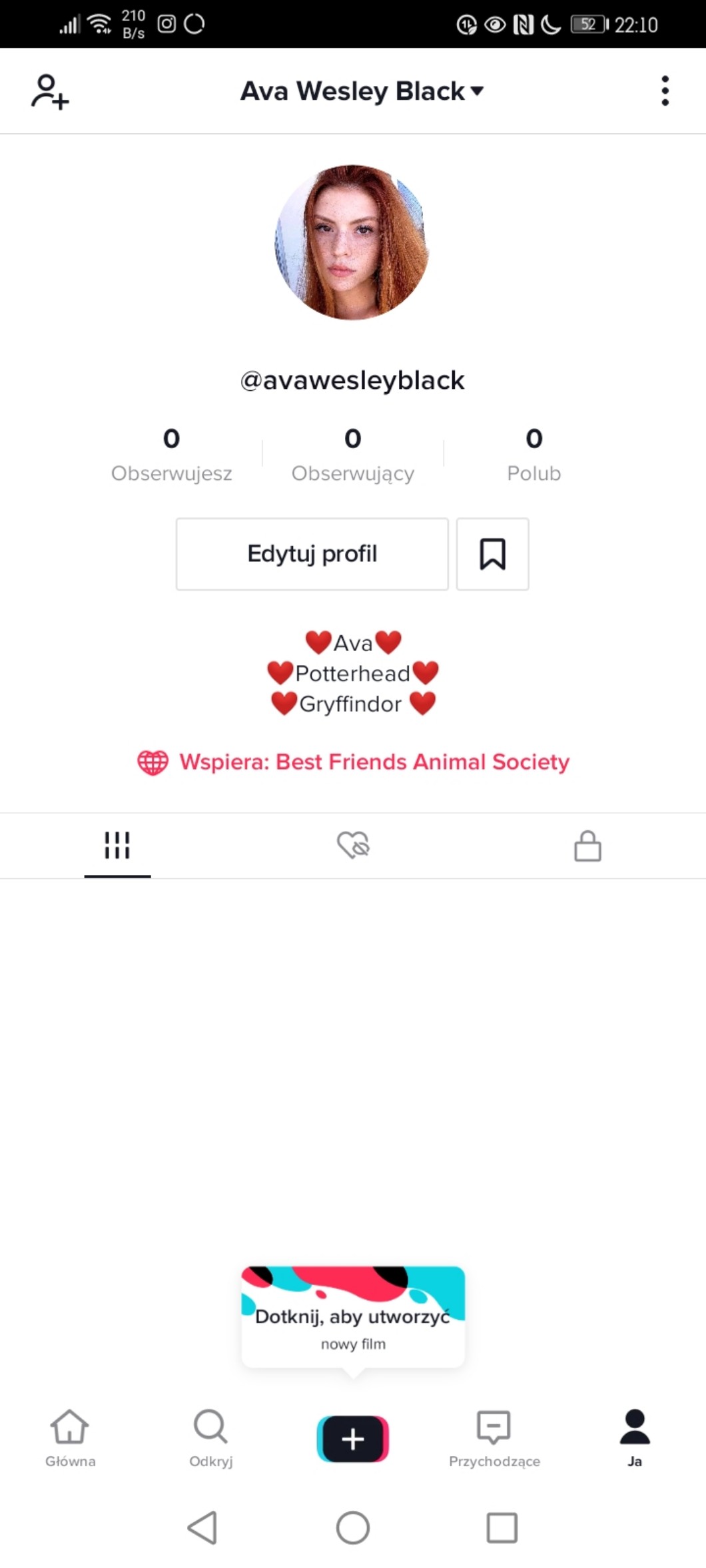Viewport: 706px width, 1568px height.
Task: Open the add friends icon
Action: pos(50,91)
